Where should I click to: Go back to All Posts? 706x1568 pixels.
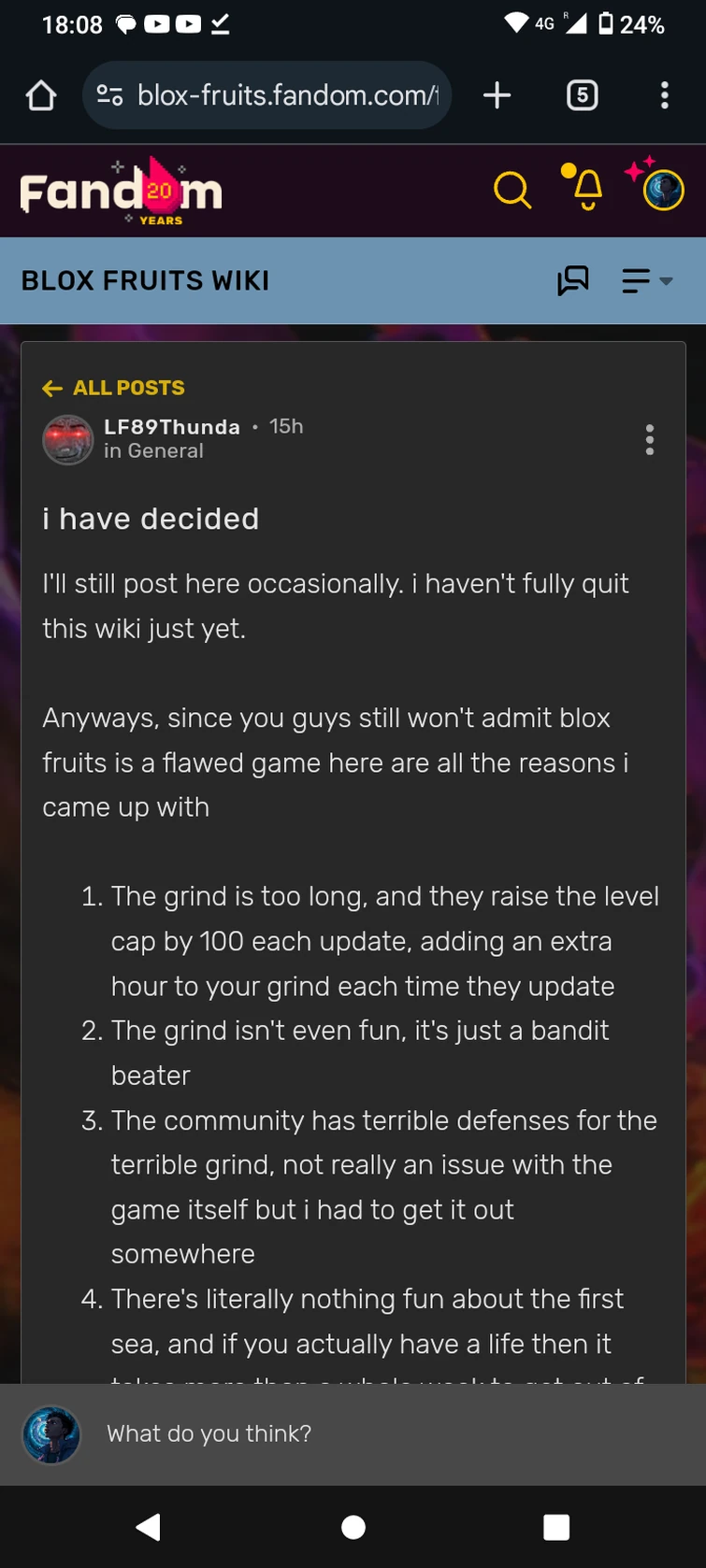click(x=114, y=388)
